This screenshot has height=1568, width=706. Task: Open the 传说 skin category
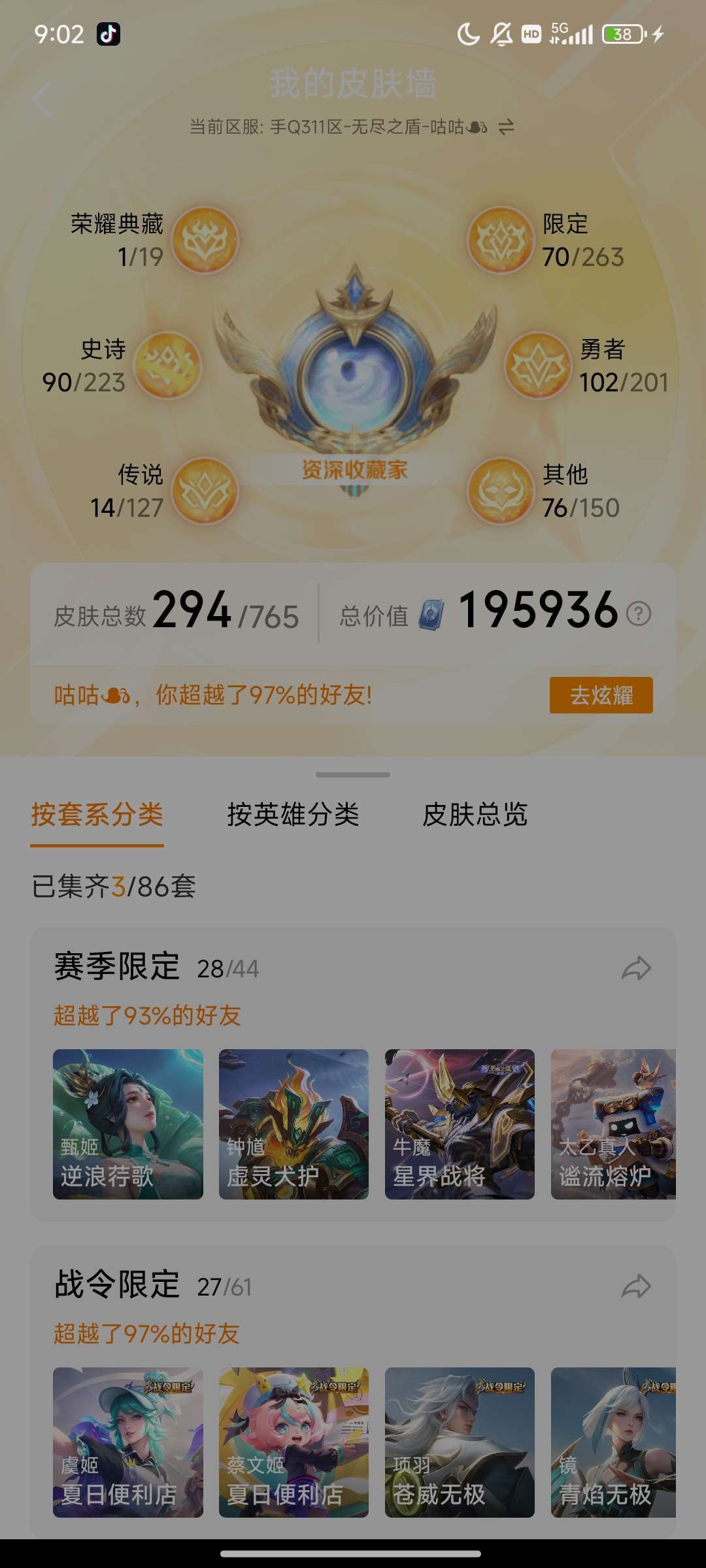tap(205, 491)
